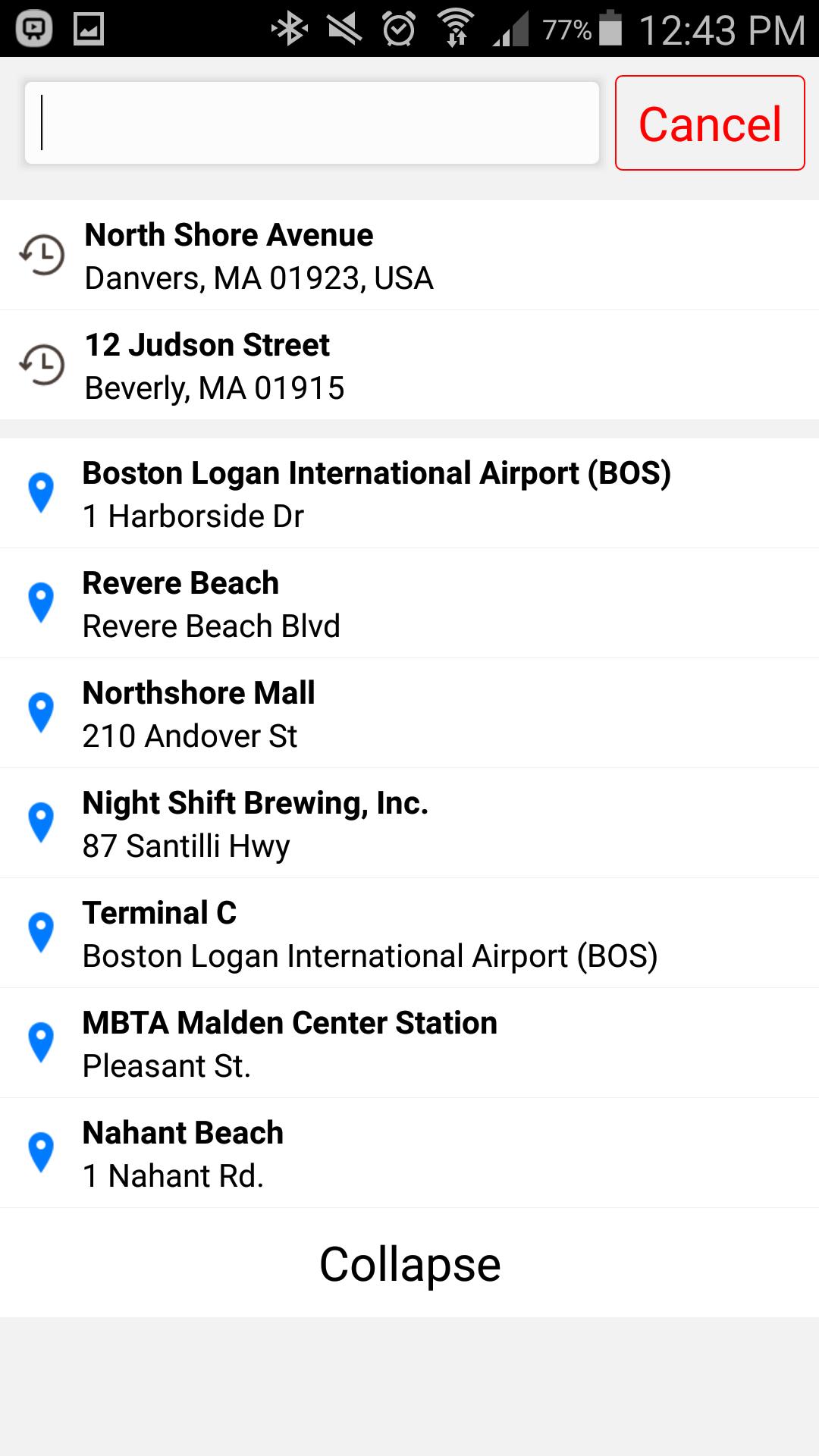Collapse the suggested places list

coord(409,1264)
